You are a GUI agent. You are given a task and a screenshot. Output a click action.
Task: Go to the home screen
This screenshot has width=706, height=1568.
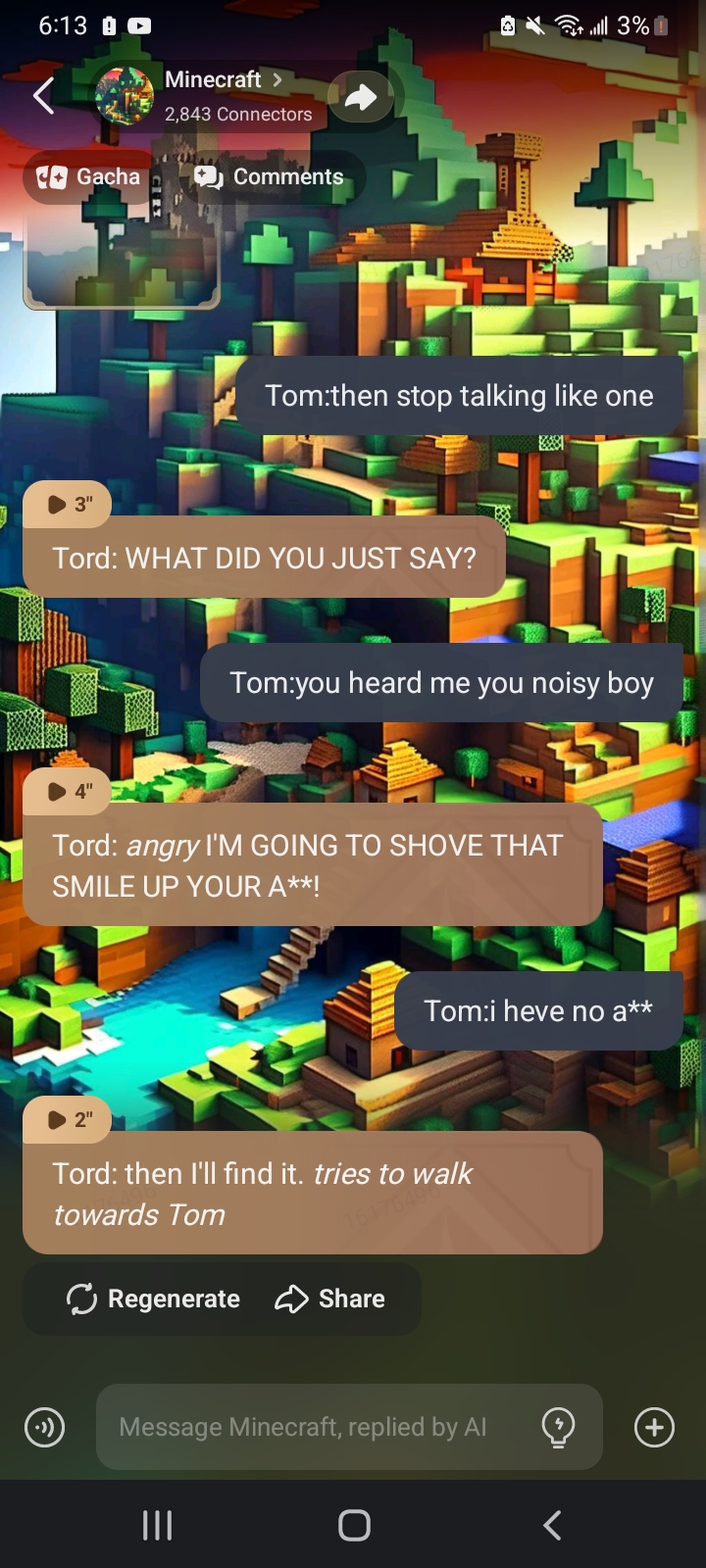(x=354, y=1525)
